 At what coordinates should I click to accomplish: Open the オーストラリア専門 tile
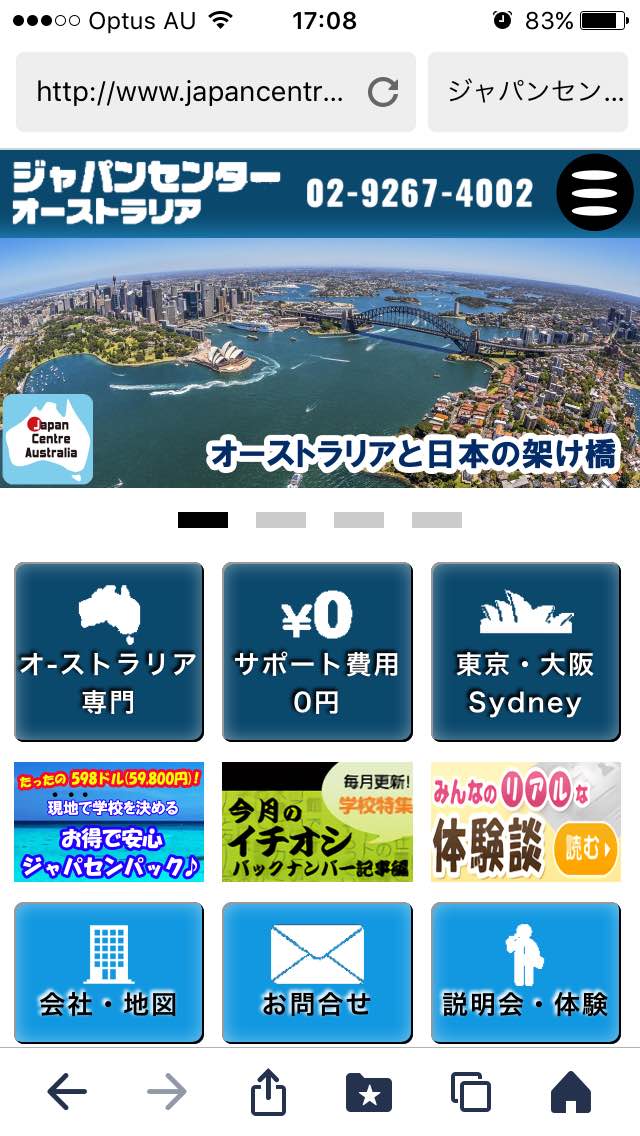coord(109,651)
